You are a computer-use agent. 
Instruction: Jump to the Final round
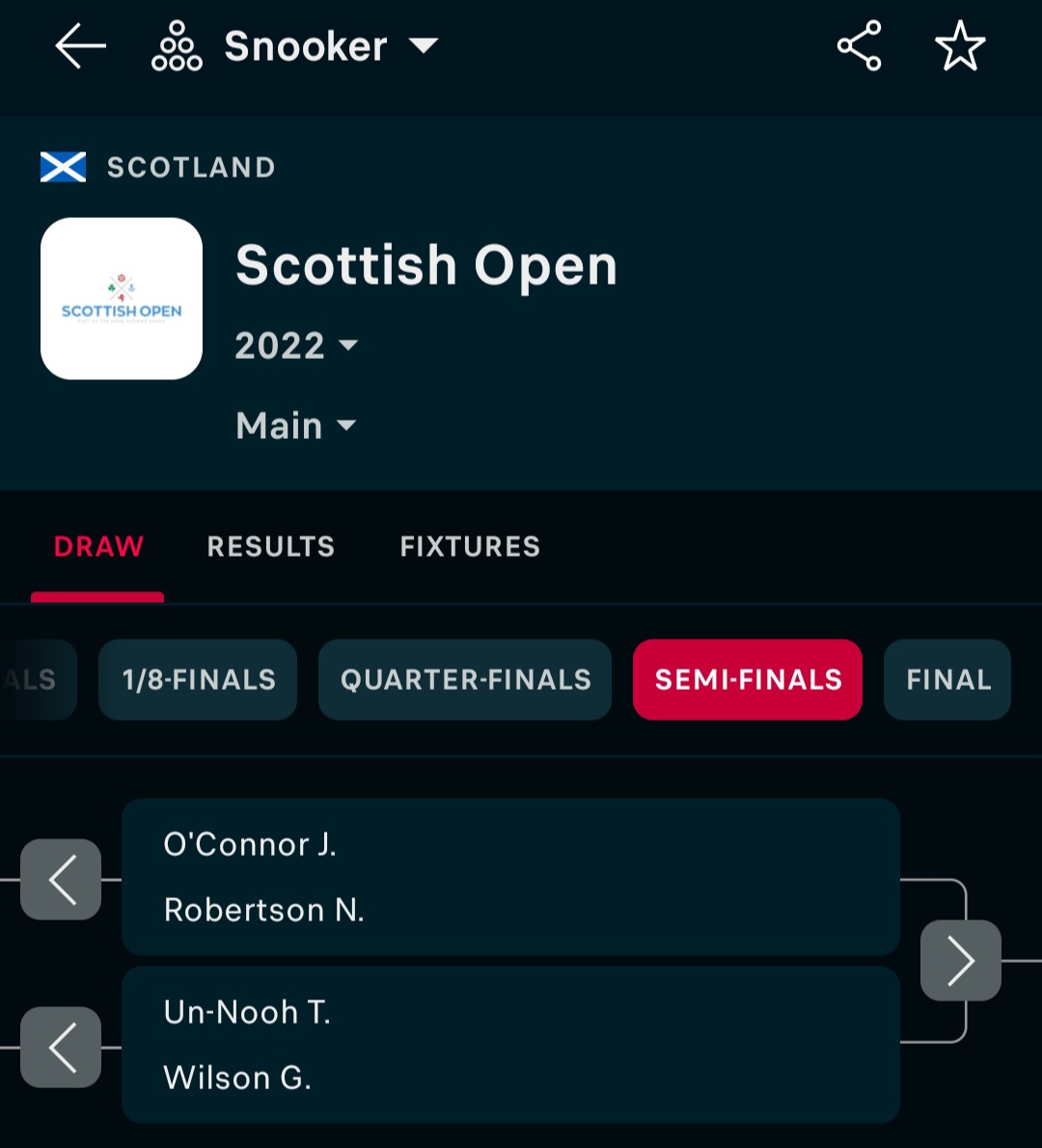(947, 680)
